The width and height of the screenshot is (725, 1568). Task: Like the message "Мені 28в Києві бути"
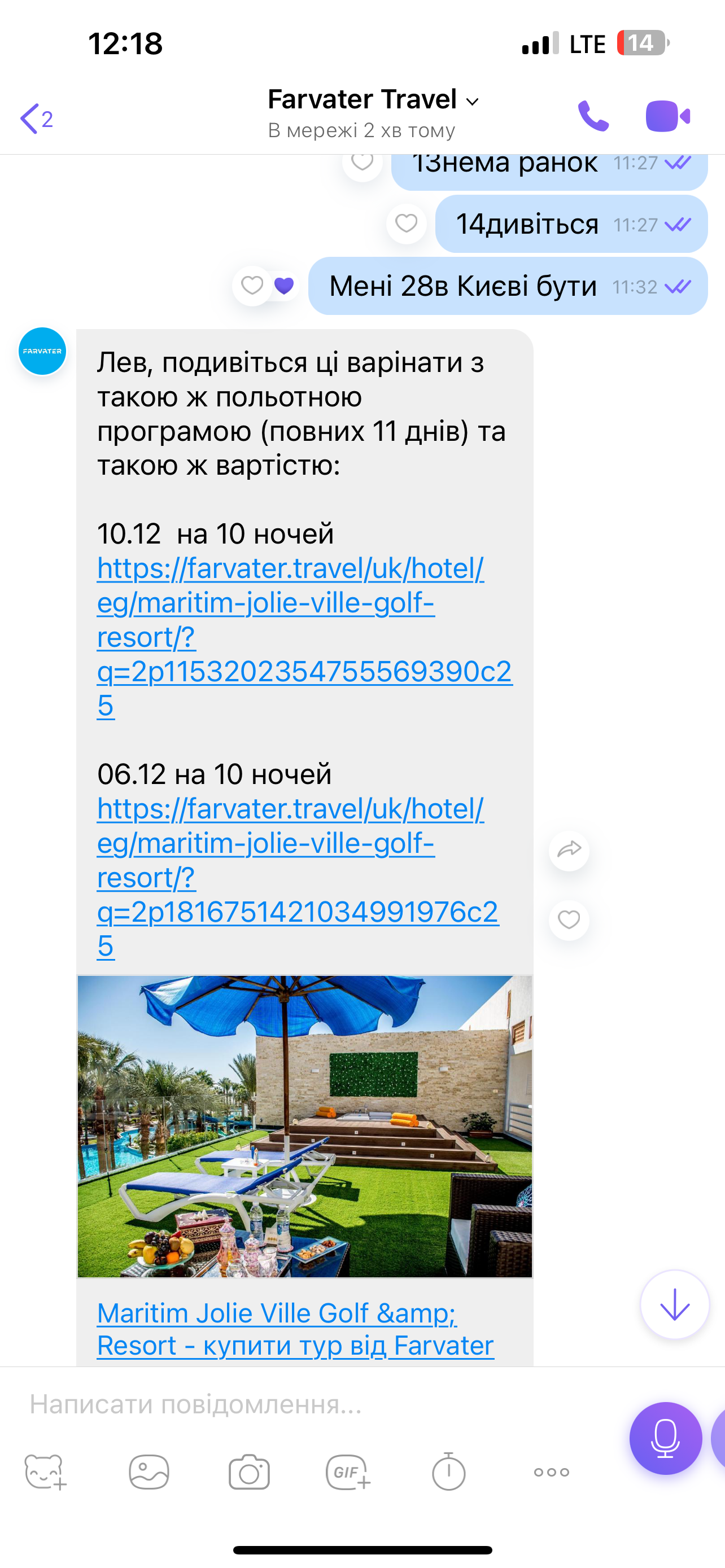pos(252,286)
